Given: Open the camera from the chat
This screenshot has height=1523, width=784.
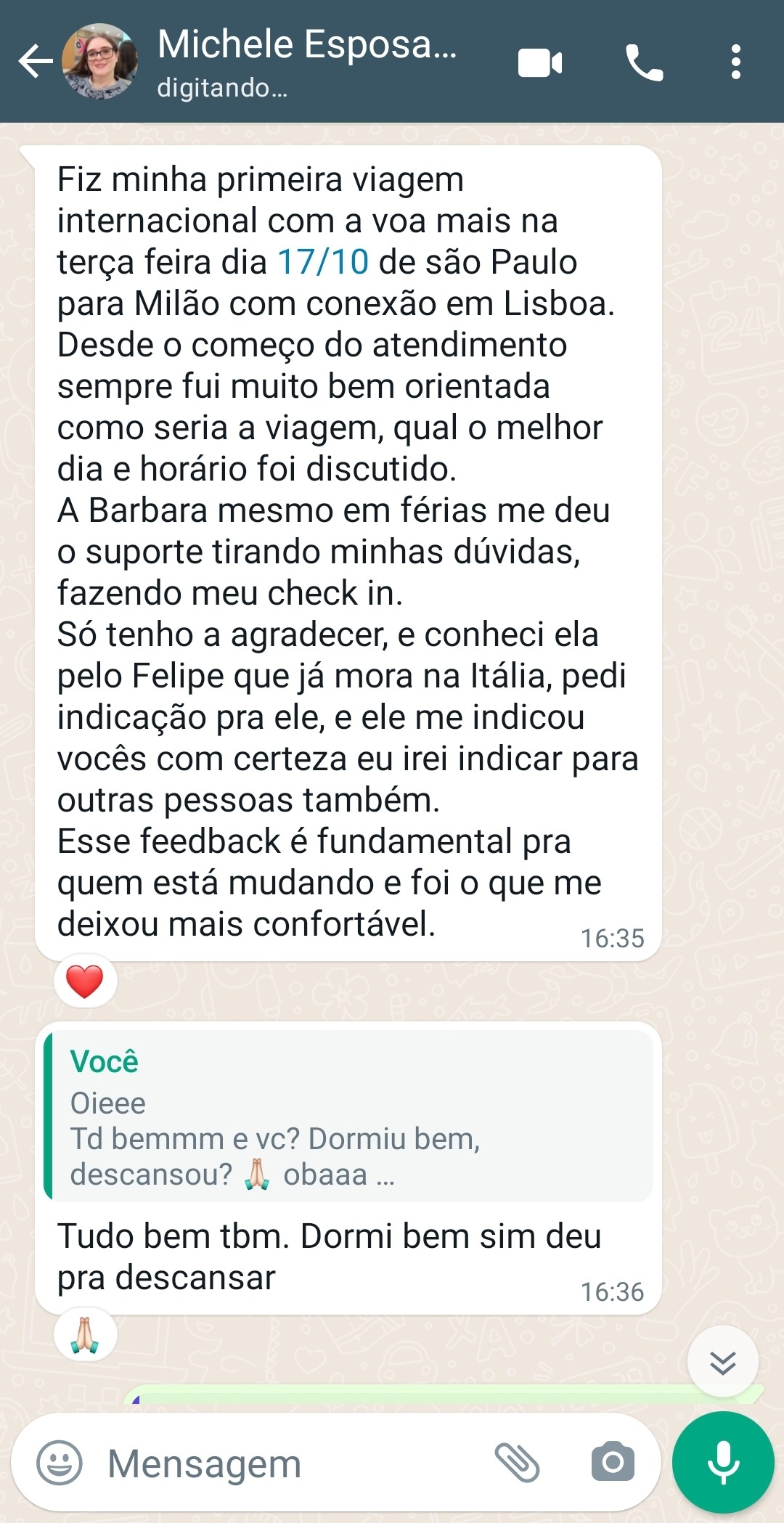Looking at the screenshot, I should coord(613,1463).
